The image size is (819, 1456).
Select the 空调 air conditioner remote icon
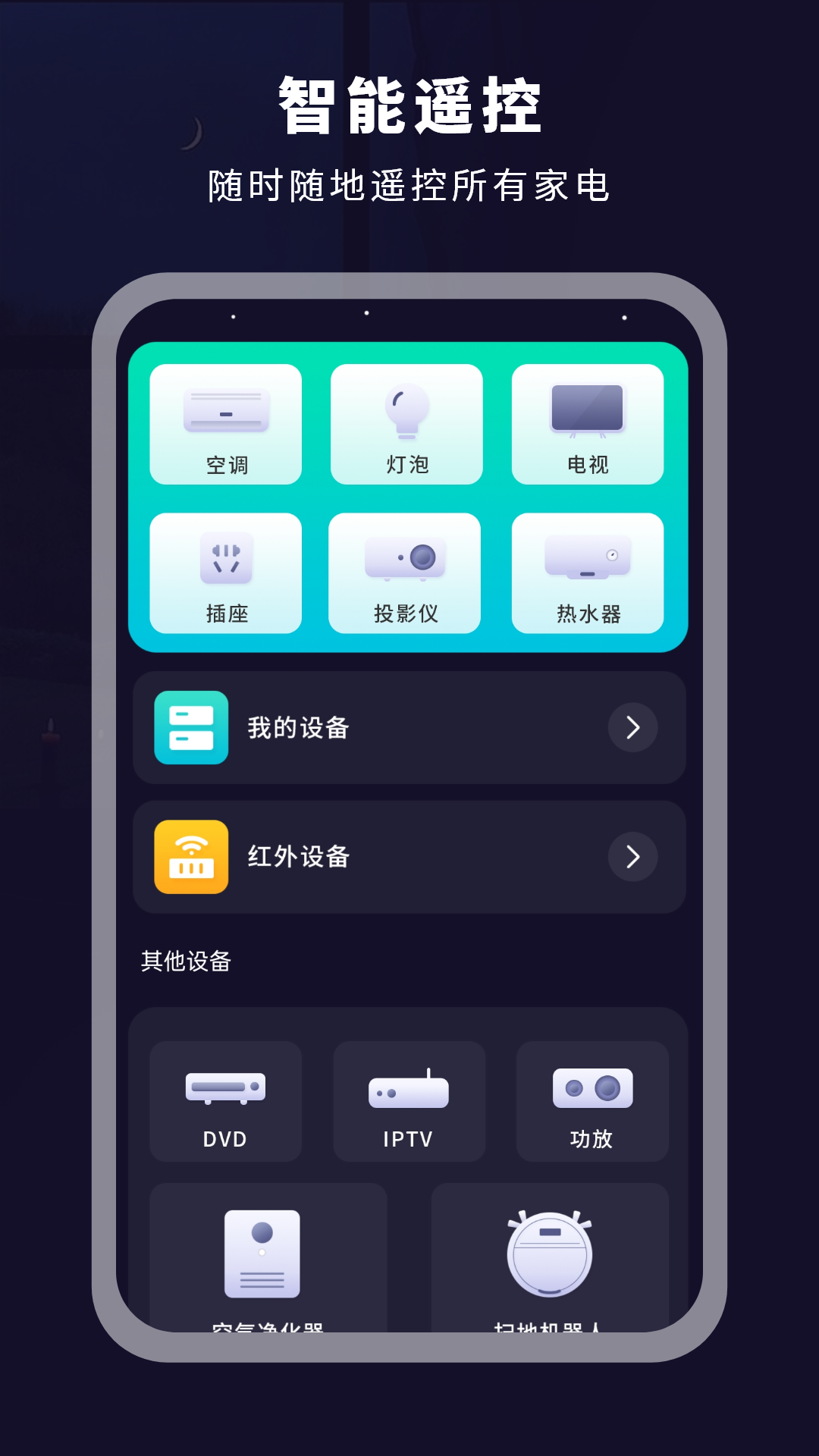(225, 423)
